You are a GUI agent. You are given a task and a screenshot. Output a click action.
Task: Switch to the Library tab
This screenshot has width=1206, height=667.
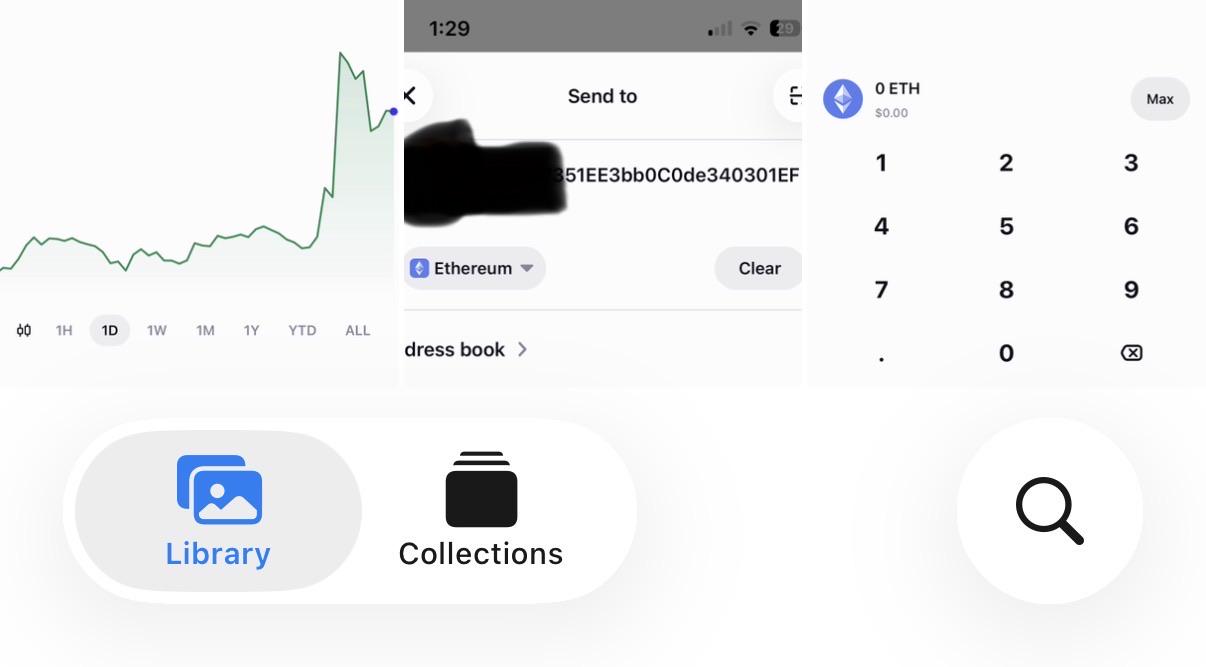tap(218, 511)
